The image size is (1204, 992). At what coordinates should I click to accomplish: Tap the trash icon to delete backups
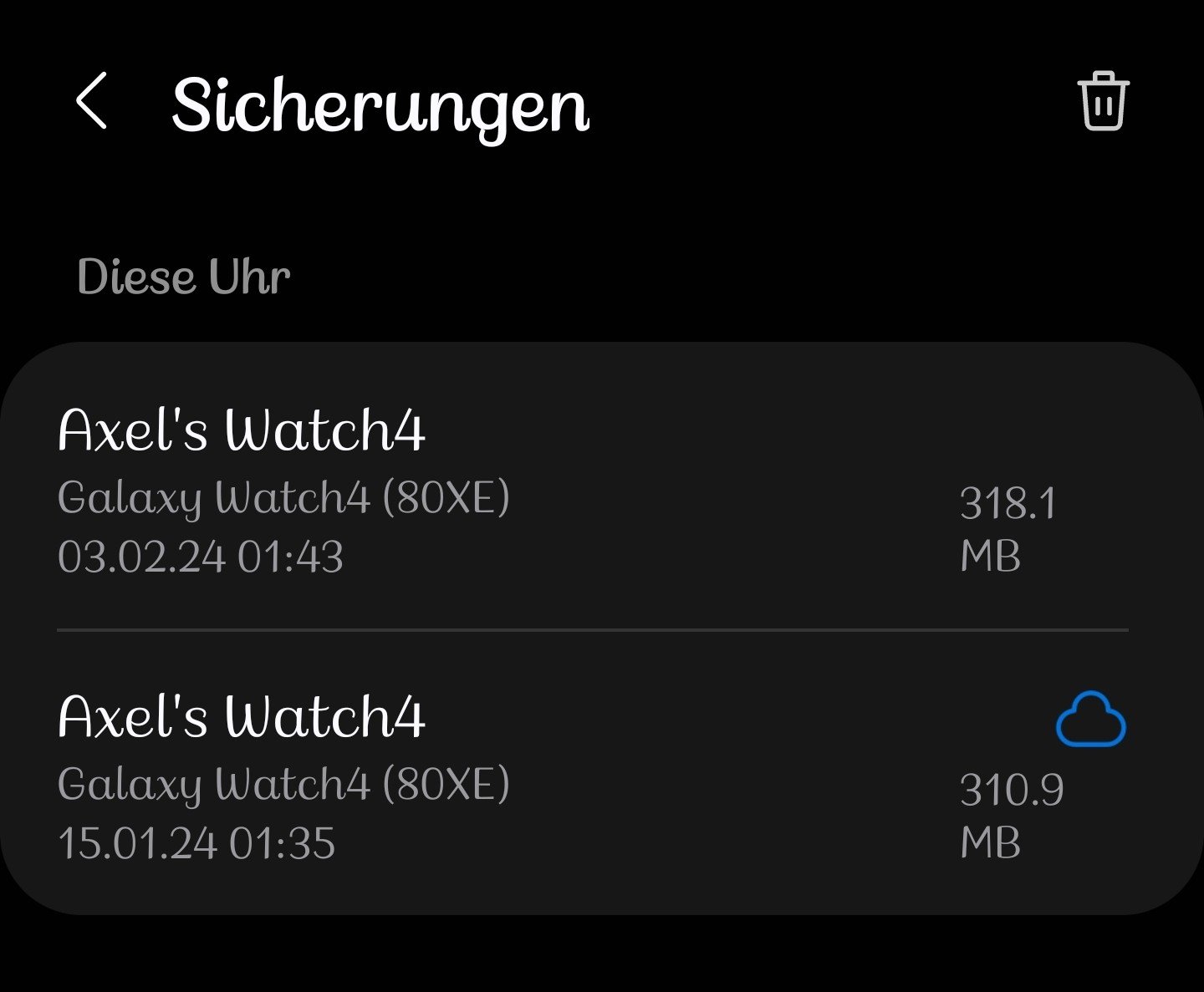click(1103, 101)
